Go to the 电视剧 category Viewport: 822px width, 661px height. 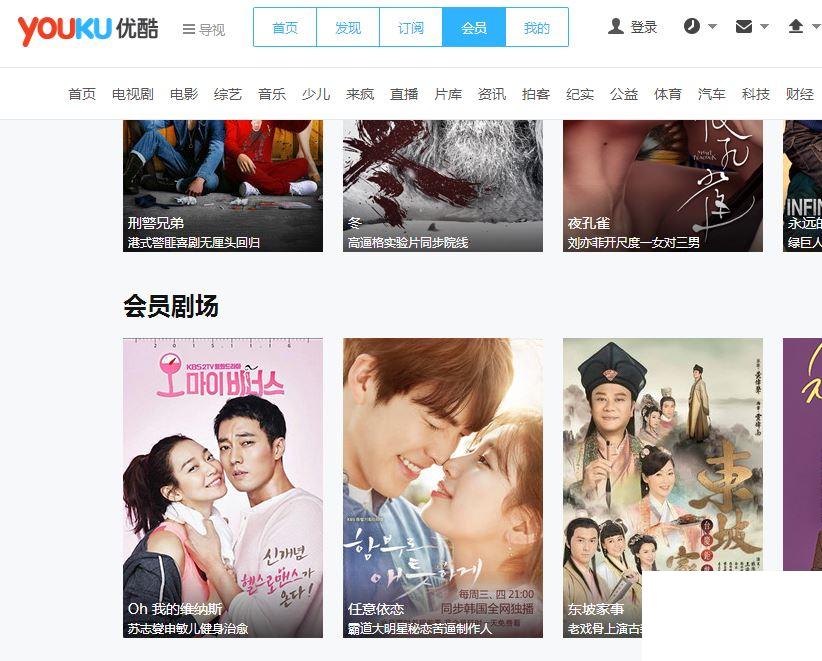pos(133,94)
